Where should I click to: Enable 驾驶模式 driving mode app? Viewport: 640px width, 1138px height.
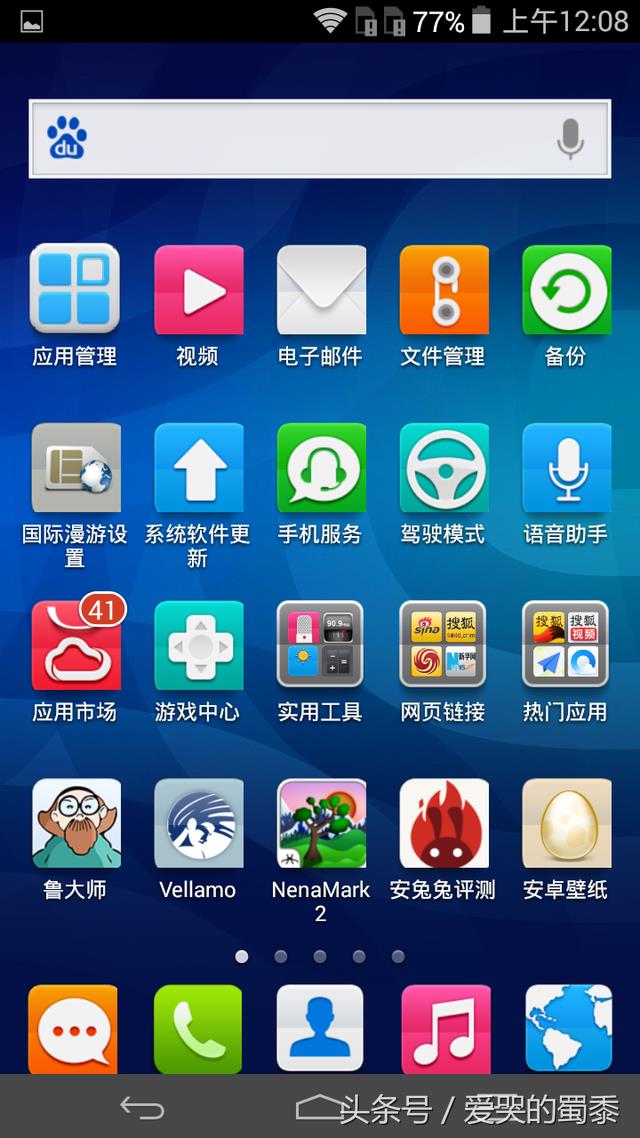click(444, 468)
